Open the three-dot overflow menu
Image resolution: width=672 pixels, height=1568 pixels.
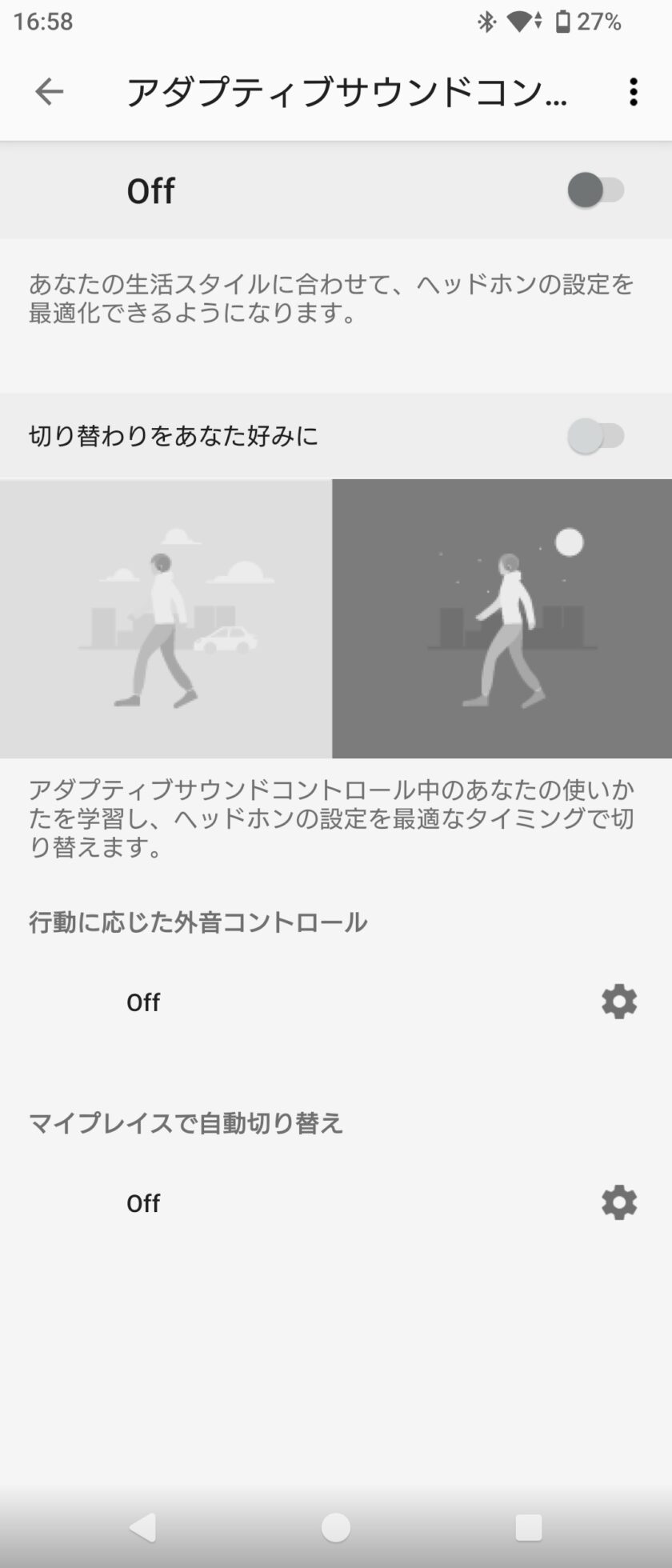(x=633, y=92)
